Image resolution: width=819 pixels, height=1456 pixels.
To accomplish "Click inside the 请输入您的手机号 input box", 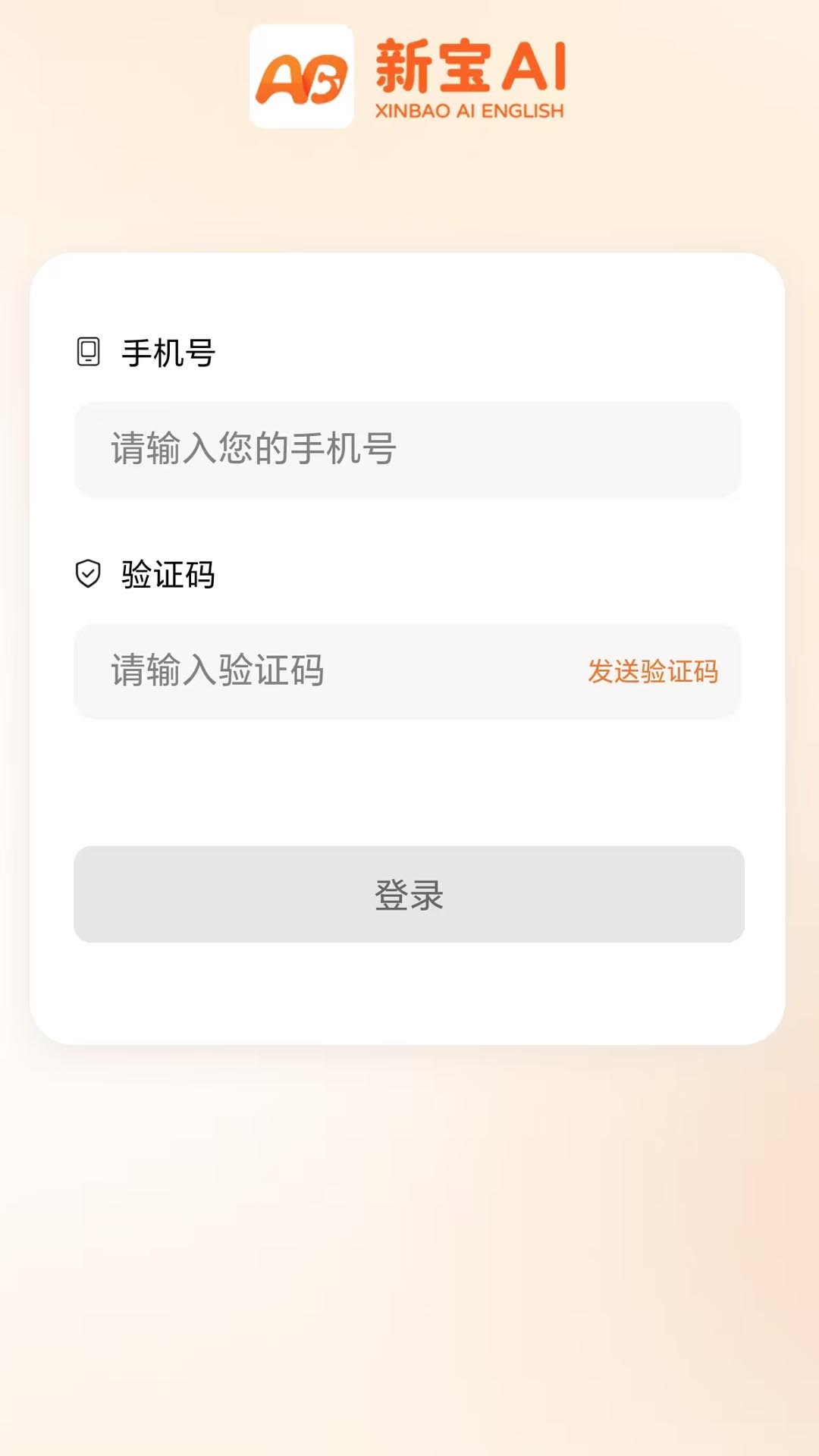I will [x=406, y=450].
